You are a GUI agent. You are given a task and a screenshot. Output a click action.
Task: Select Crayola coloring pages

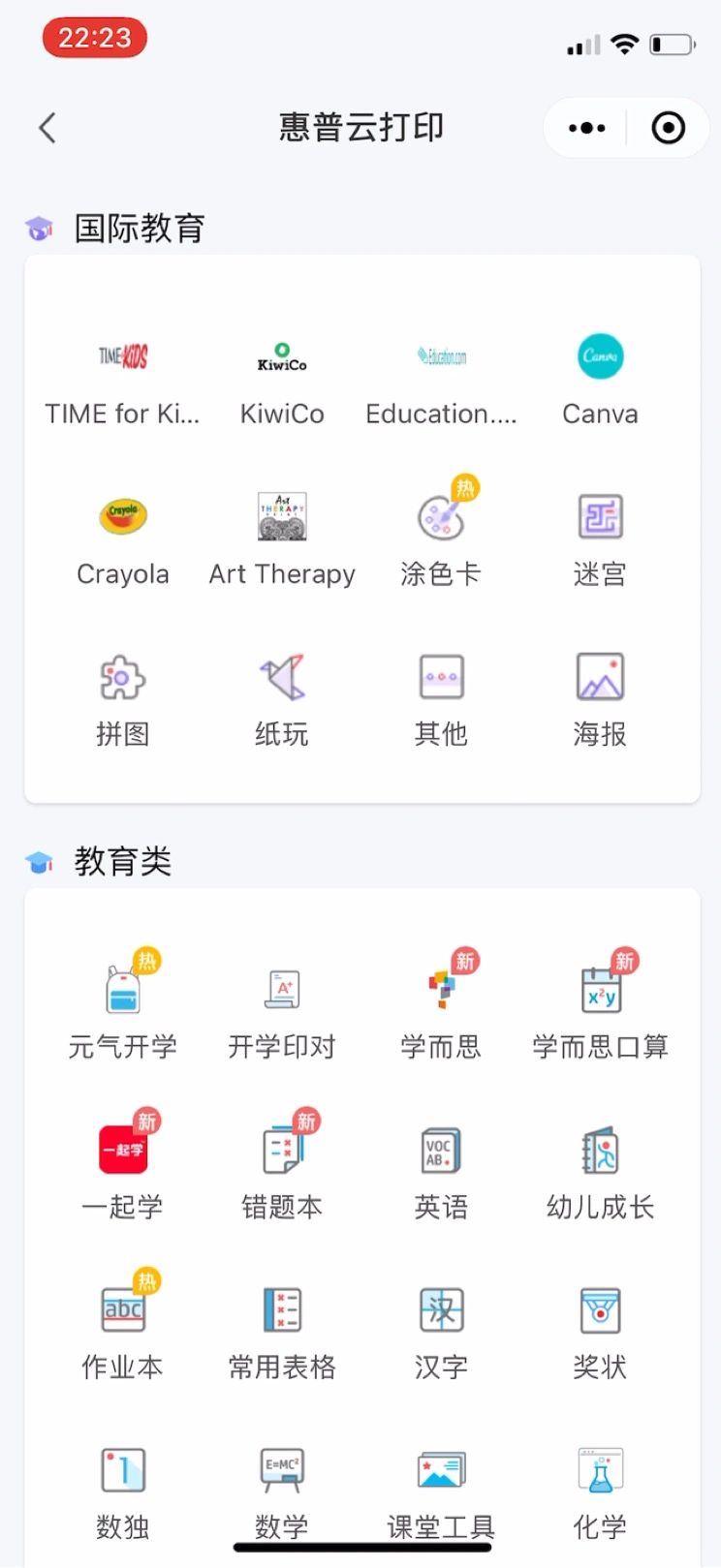tap(123, 540)
